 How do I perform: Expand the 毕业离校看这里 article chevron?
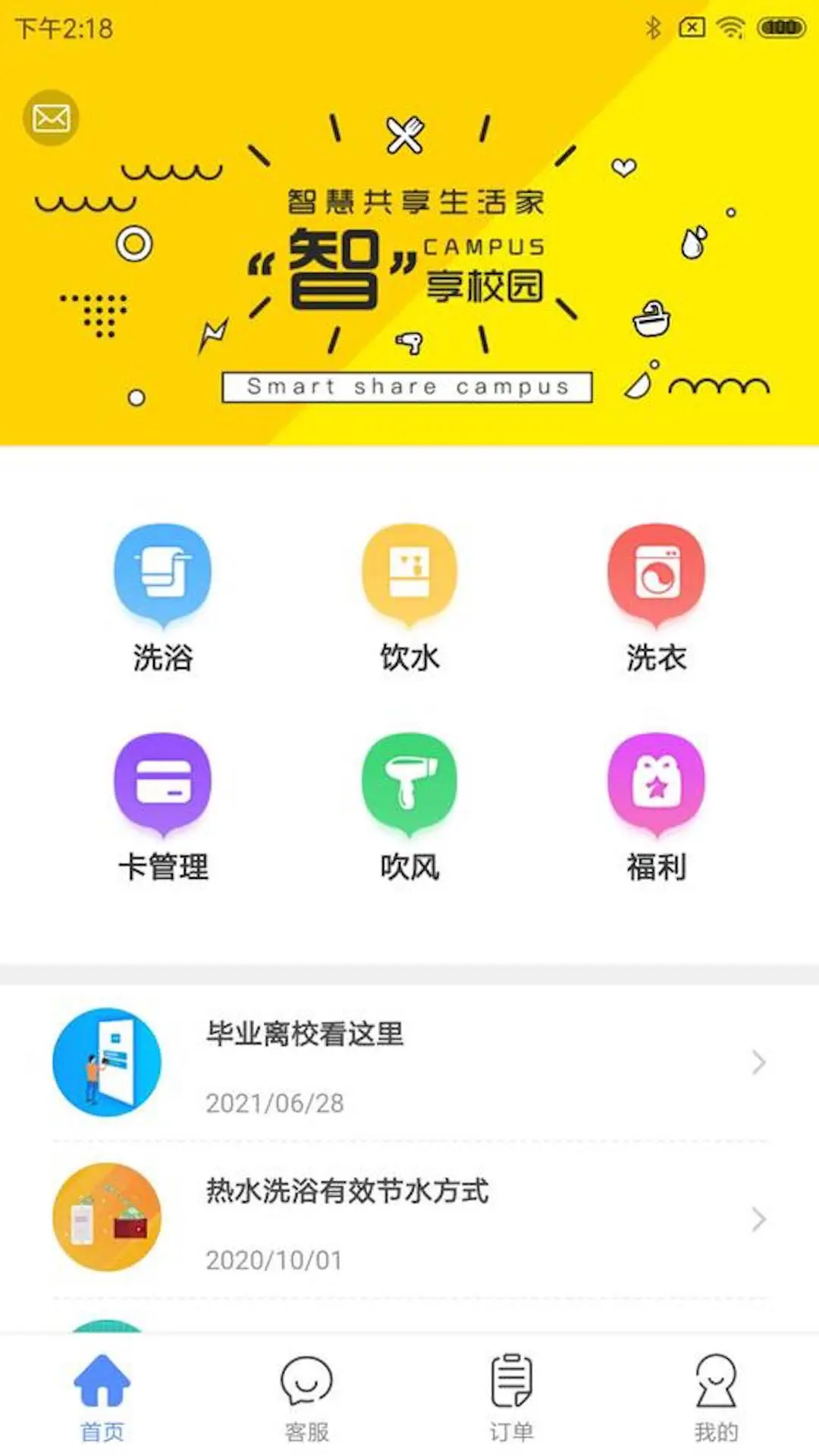(759, 1063)
